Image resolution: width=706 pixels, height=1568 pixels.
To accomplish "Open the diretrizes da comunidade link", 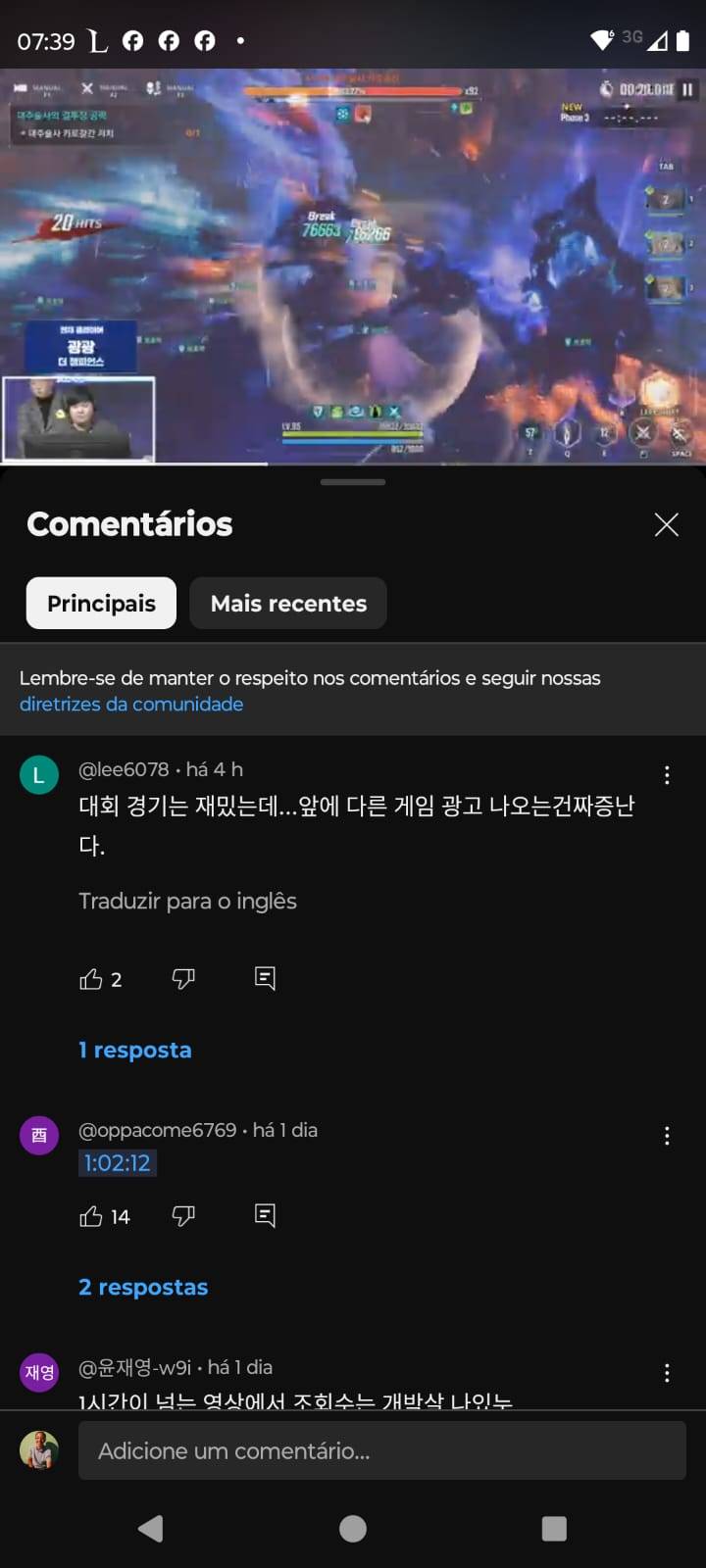I will tap(131, 704).
